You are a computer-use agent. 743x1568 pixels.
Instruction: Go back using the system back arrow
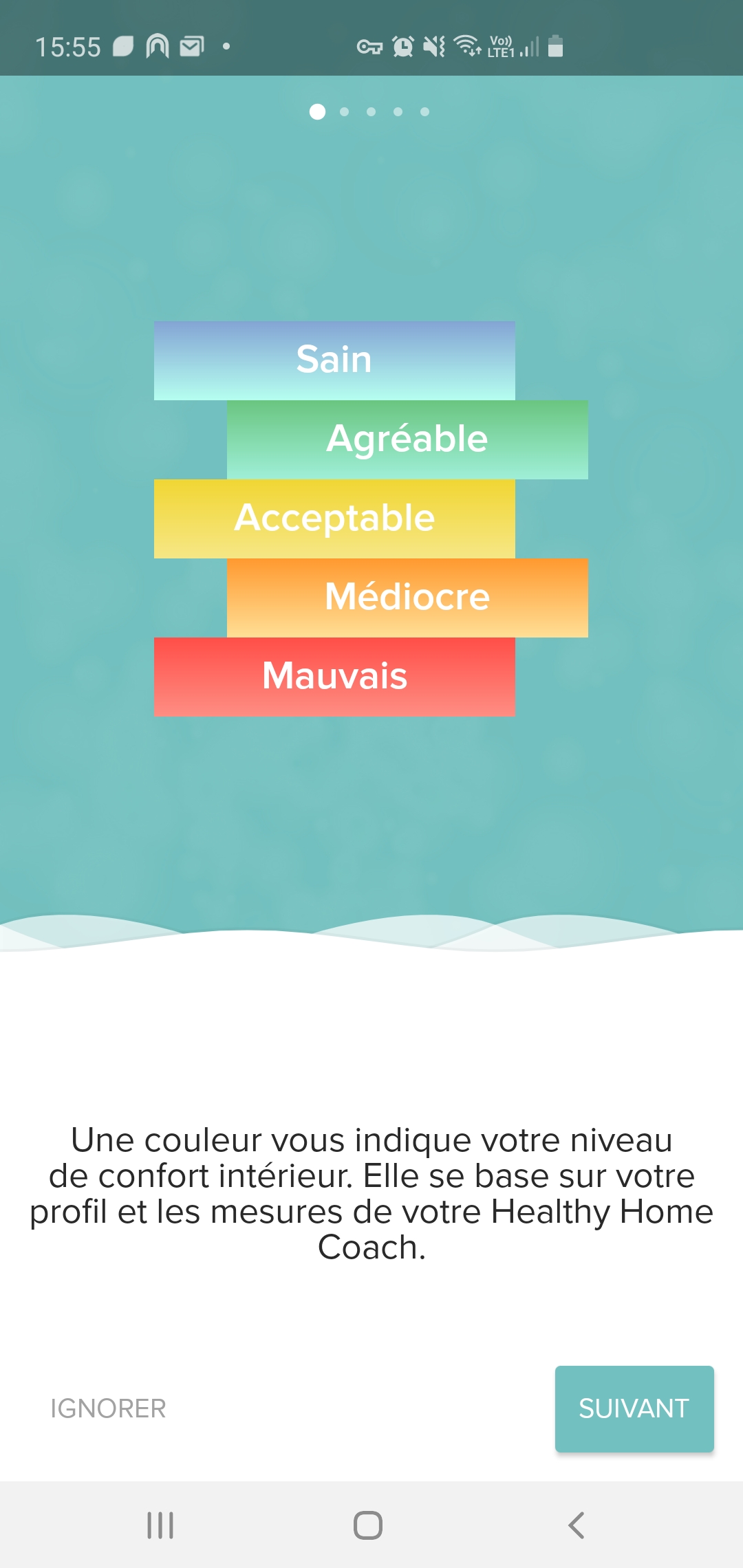pos(577,1525)
